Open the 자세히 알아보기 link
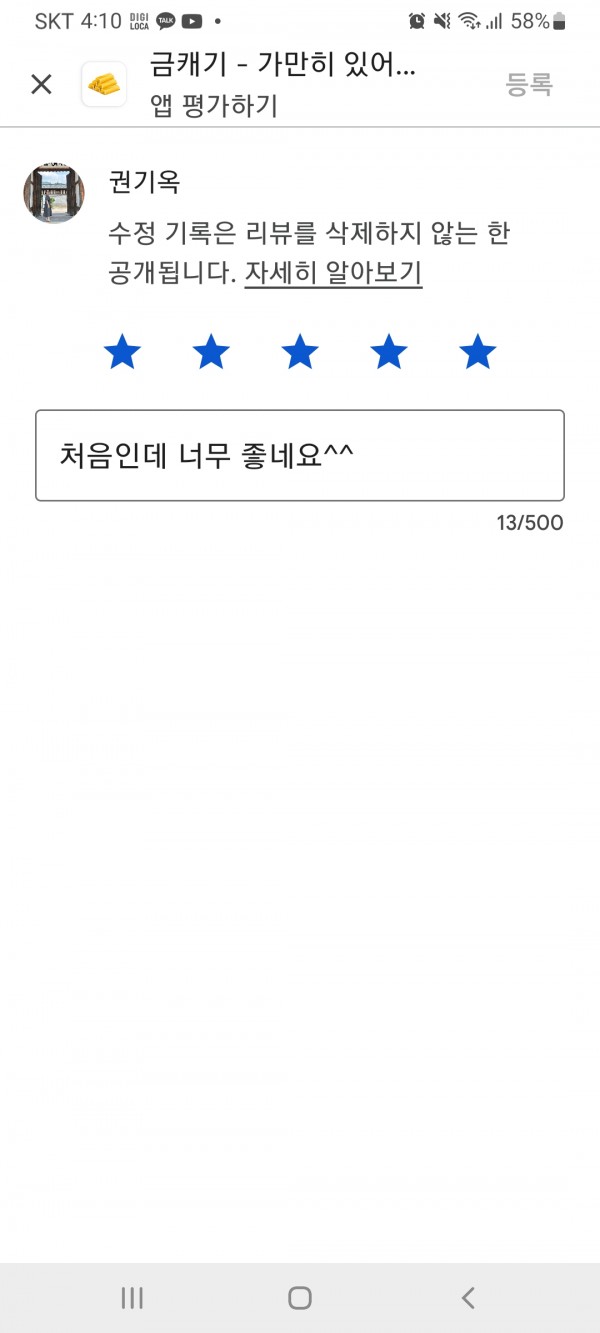The image size is (600, 1333). click(x=333, y=273)
